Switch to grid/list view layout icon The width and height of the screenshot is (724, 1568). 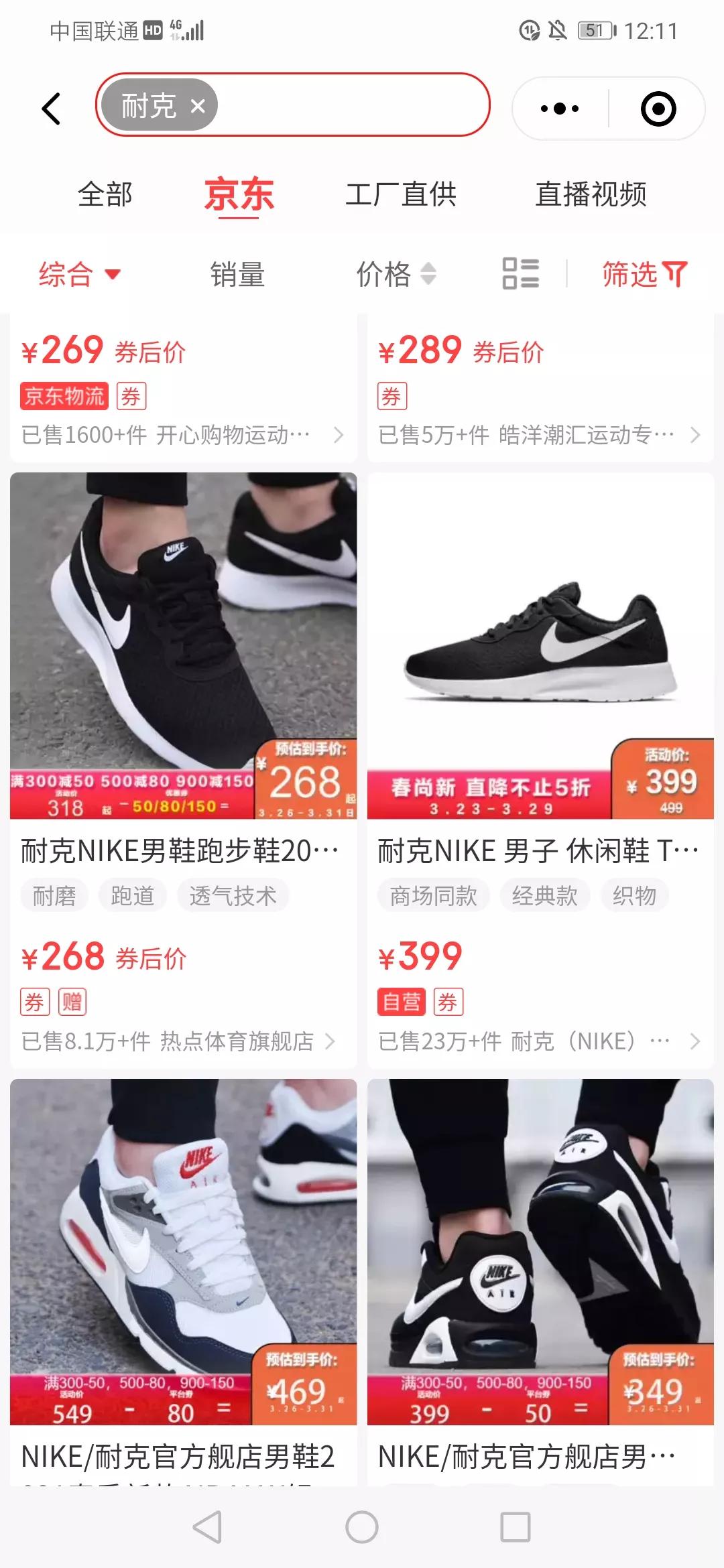522,275
